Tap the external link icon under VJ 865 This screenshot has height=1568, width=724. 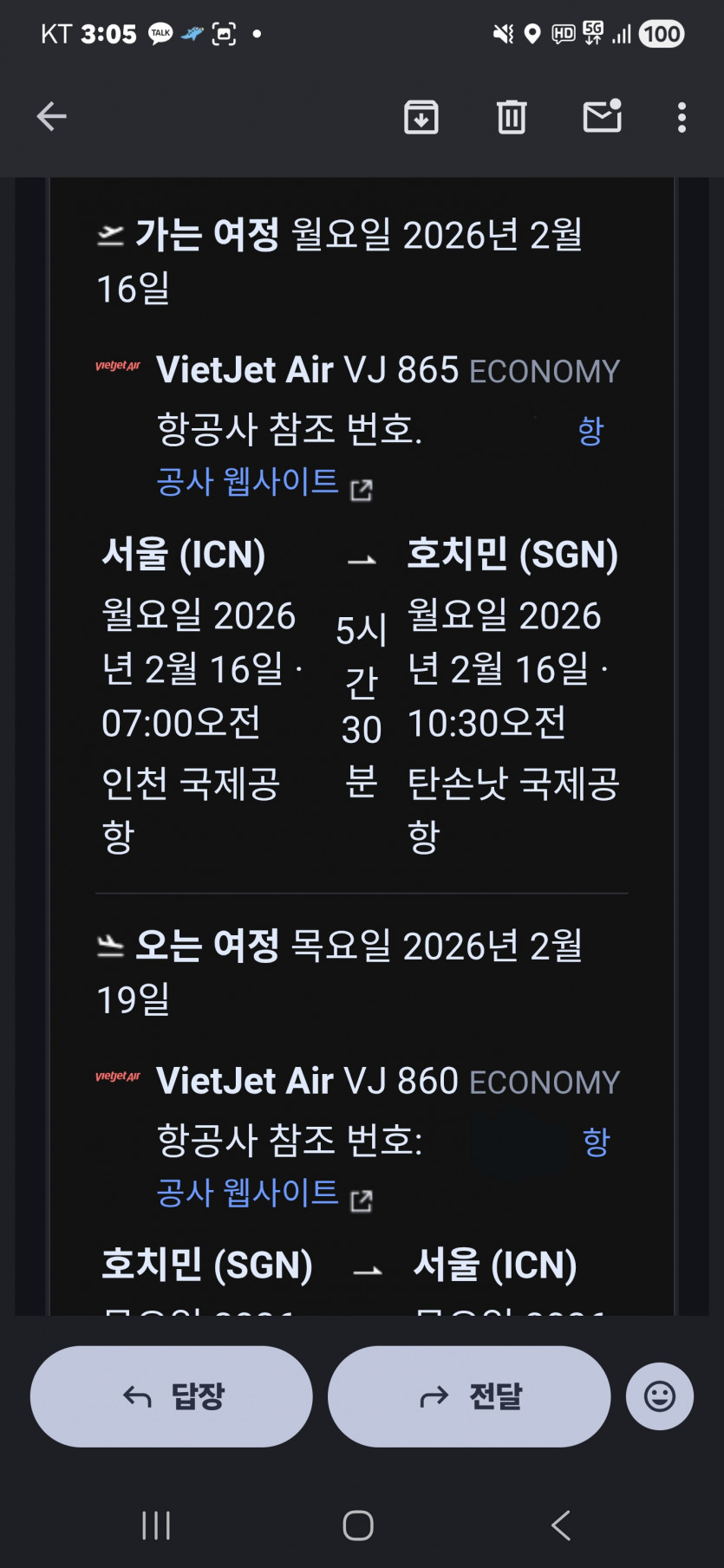(364, 490)
